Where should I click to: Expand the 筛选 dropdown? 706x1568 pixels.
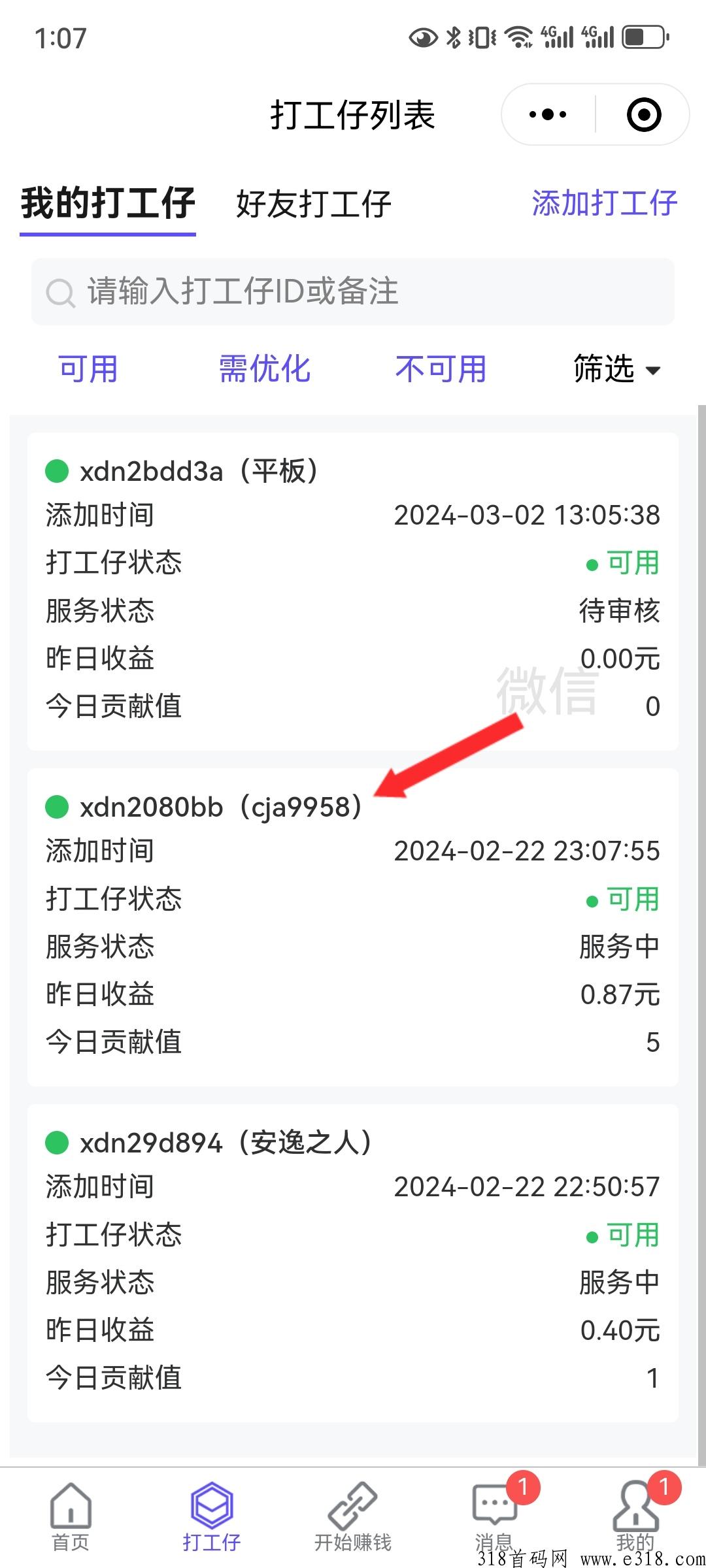617,369
